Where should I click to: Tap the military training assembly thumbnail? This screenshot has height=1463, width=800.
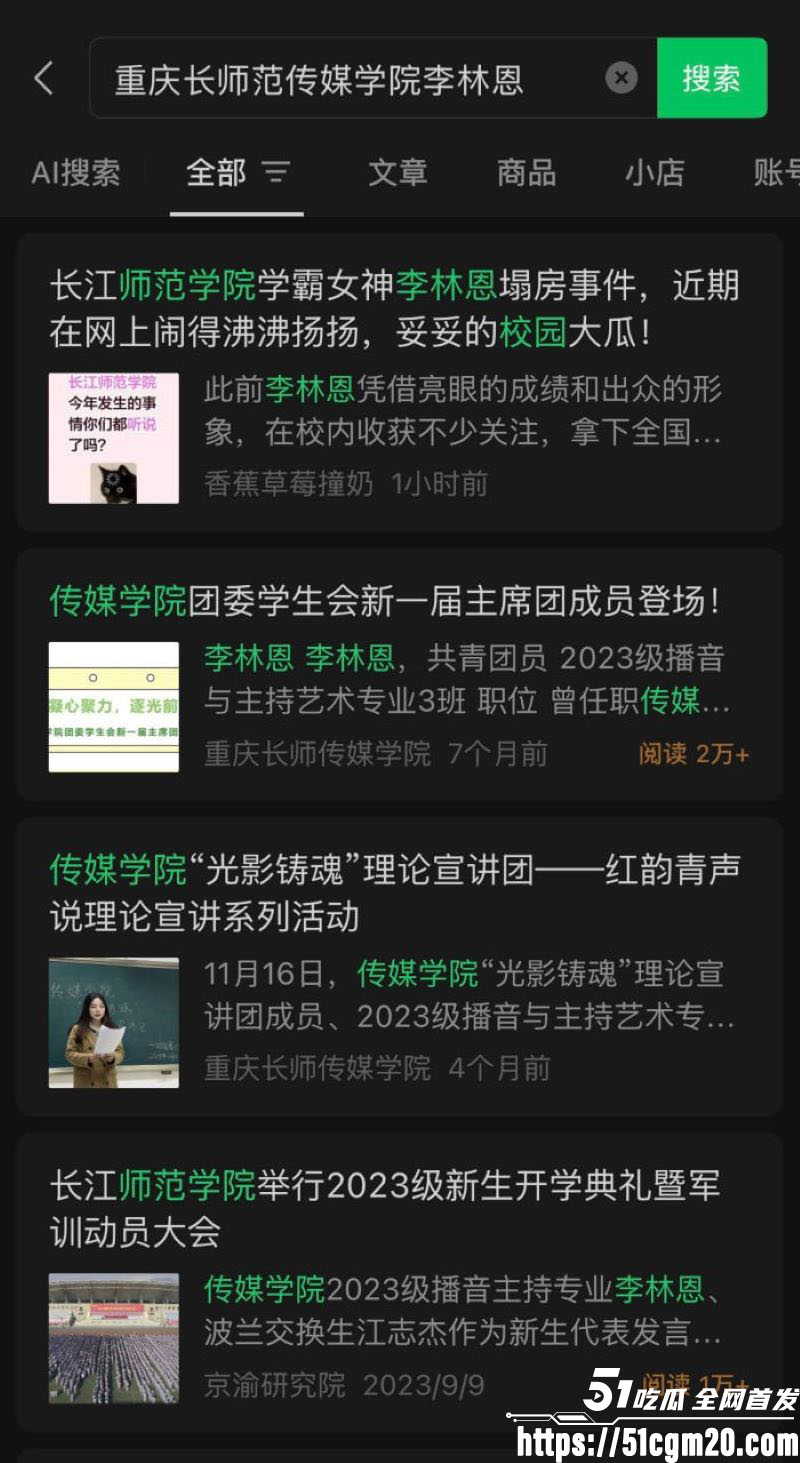pyautogui.click(x=113, y=1334)
